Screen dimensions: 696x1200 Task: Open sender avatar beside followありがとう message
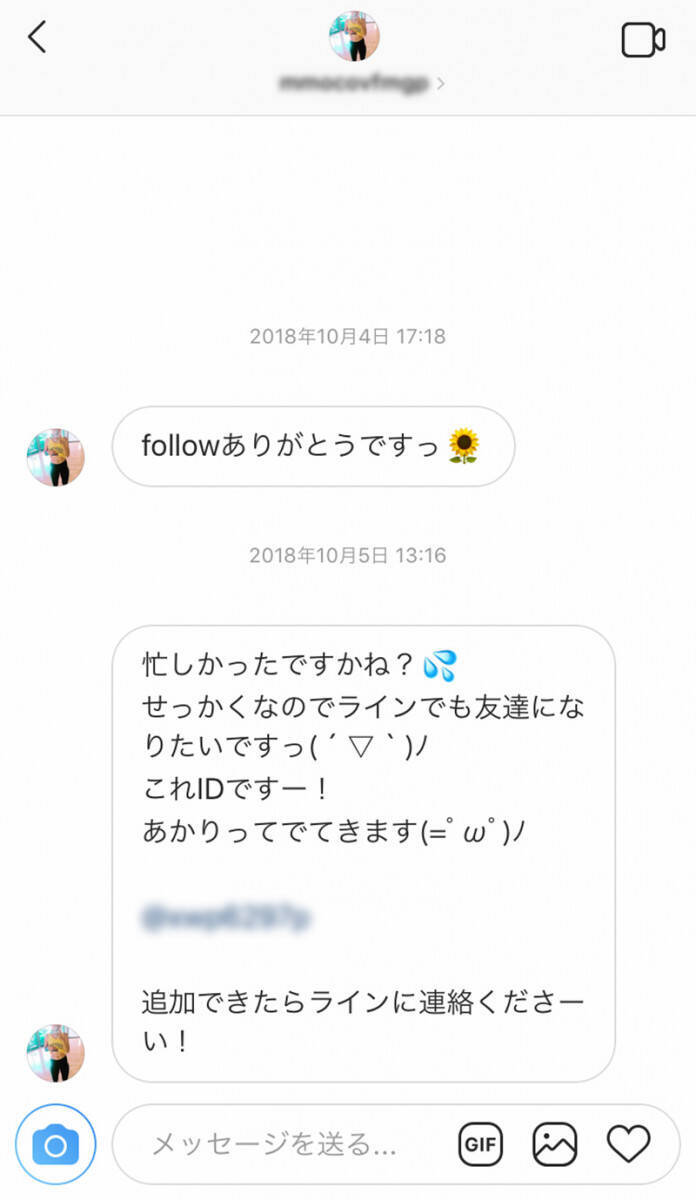coord(55,458)
